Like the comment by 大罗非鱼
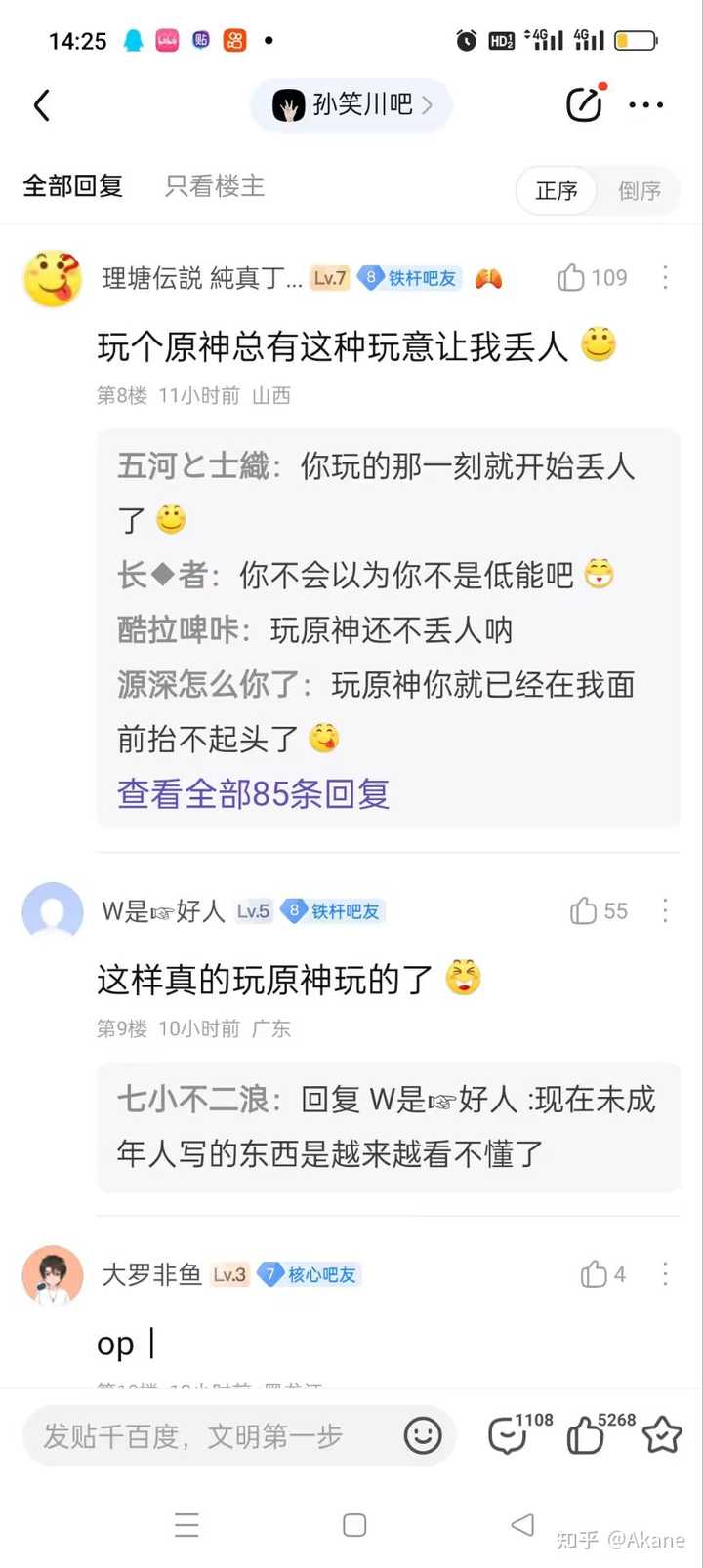This screenshot has height=1568, width=703. click(603, 1274)
